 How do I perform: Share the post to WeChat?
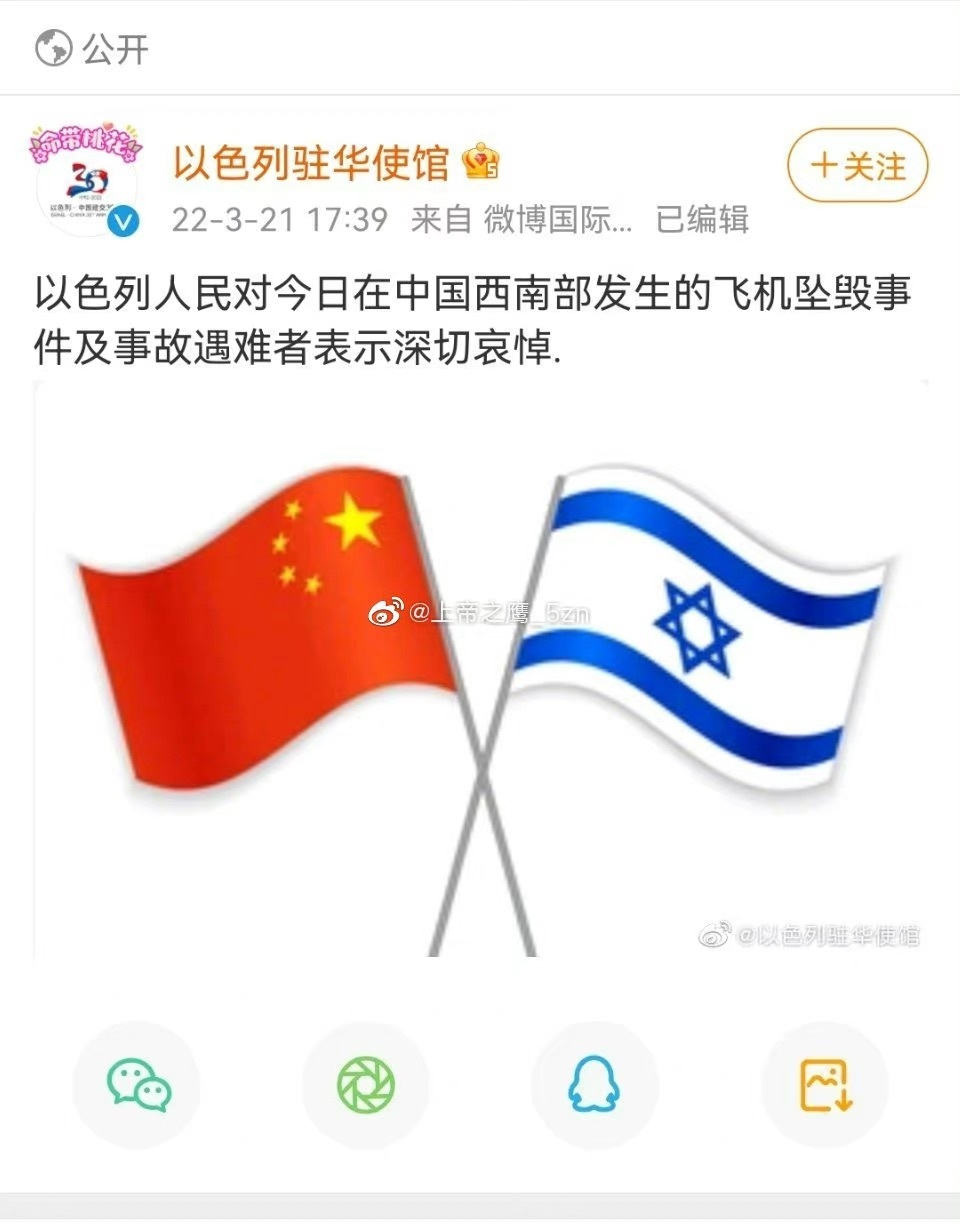(138, 1084)
